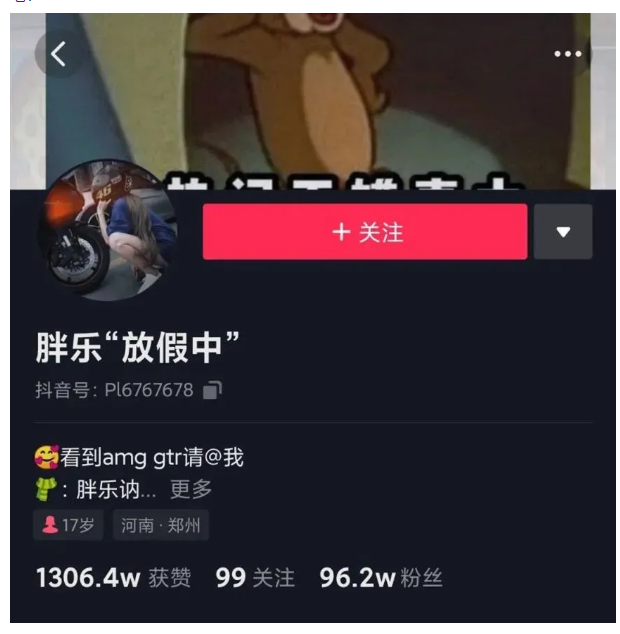This screenshot has width=620, height=634.
Task: Go back using the top-left arrow
Action: pyautogui.click(x=58, y=54)
